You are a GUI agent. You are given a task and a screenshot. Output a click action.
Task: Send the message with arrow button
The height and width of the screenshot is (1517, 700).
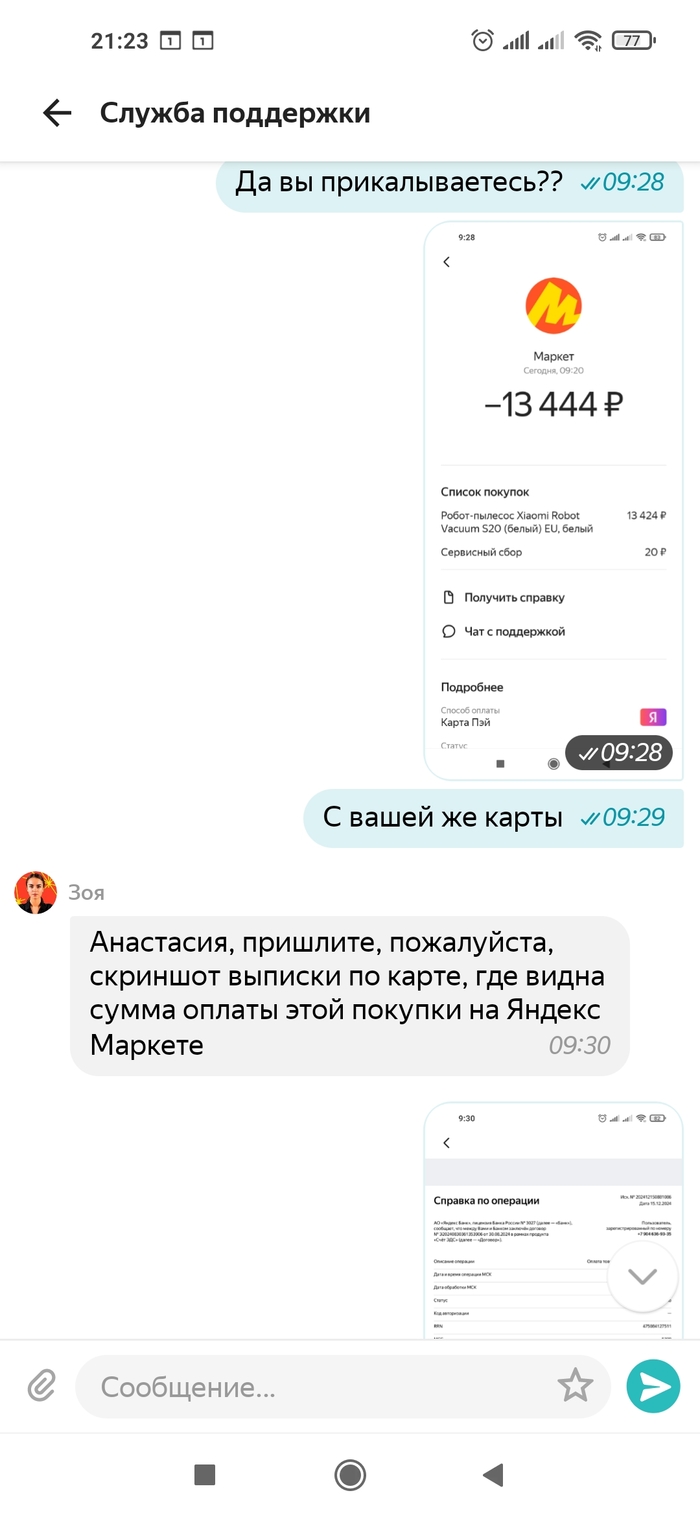[x=653, y=1386]
